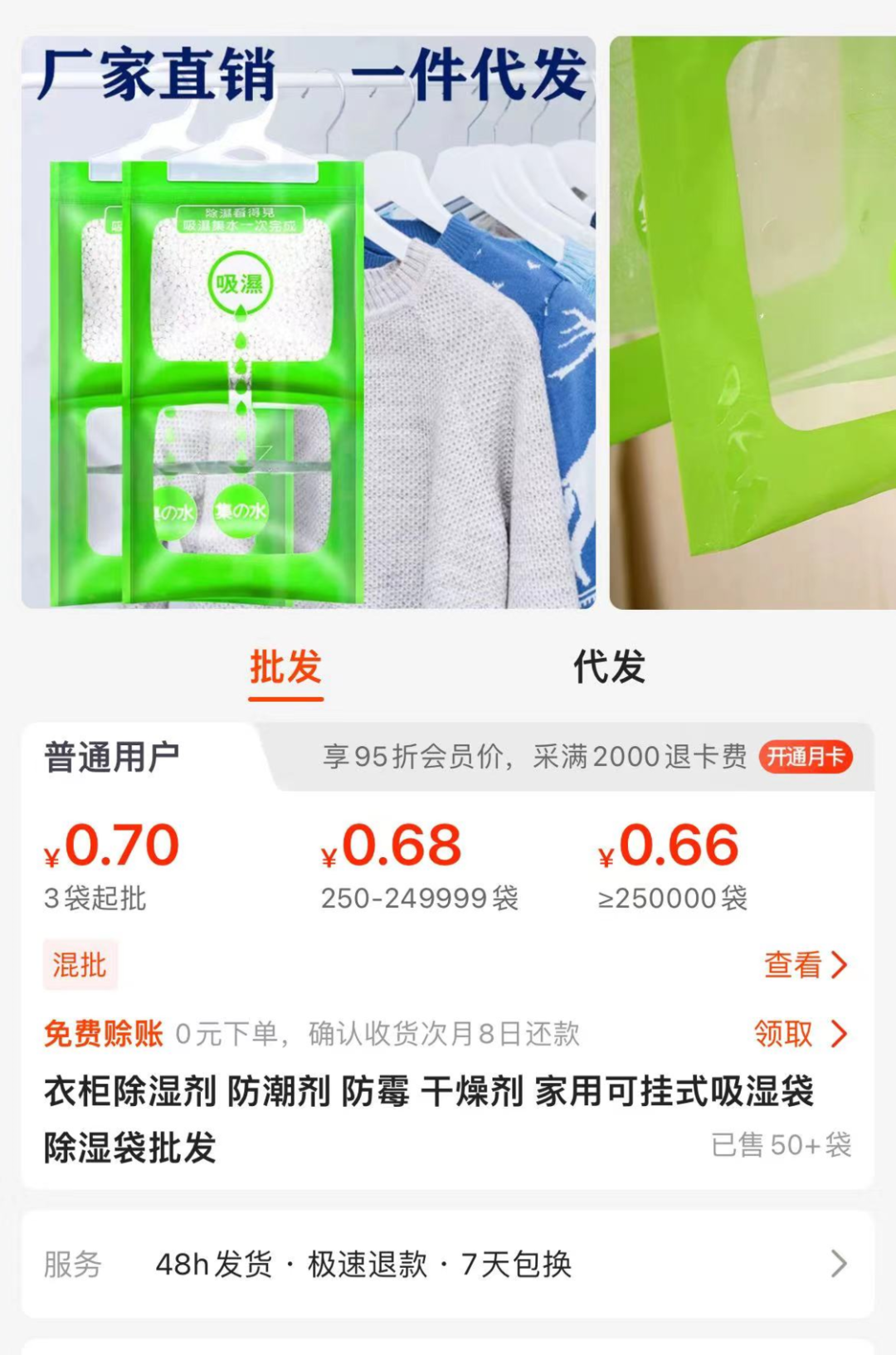Open the main product image
Viewport: 896px width, 1355px height.
[308, 322]
